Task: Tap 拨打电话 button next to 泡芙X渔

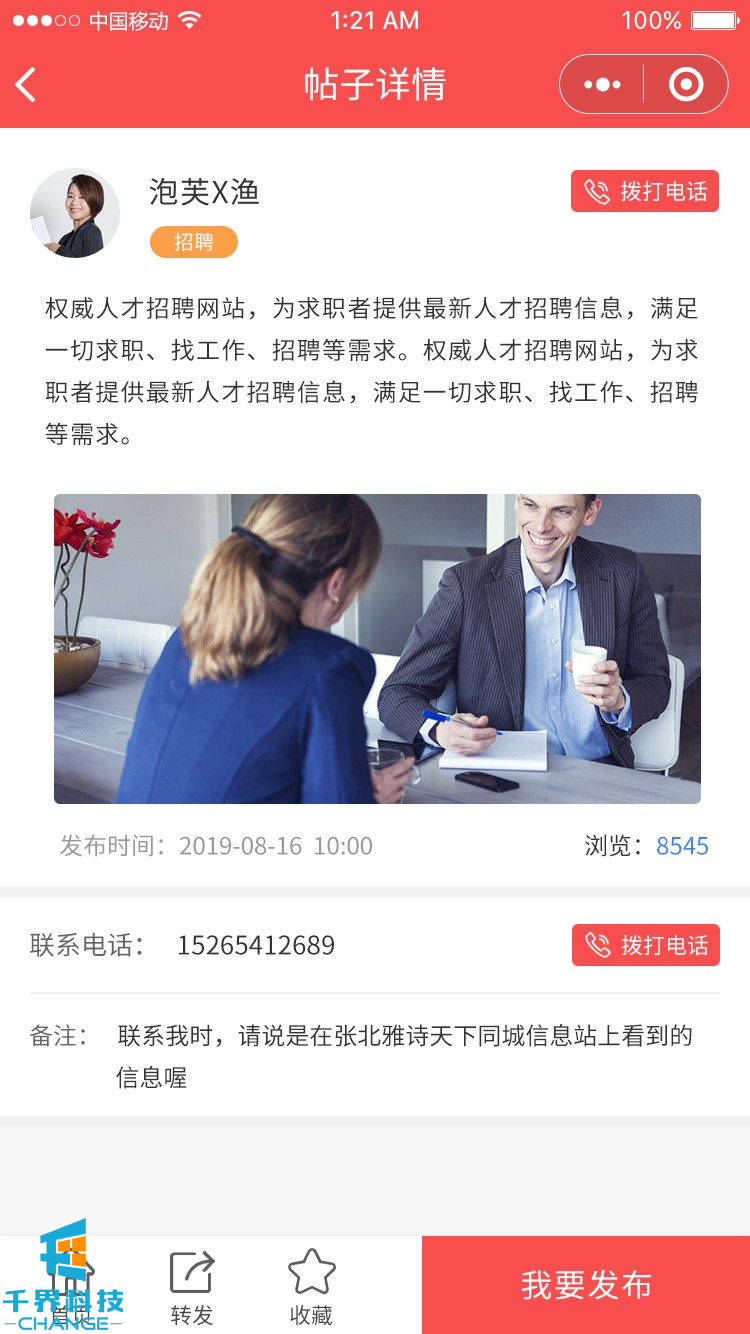Action: (645, 192)
